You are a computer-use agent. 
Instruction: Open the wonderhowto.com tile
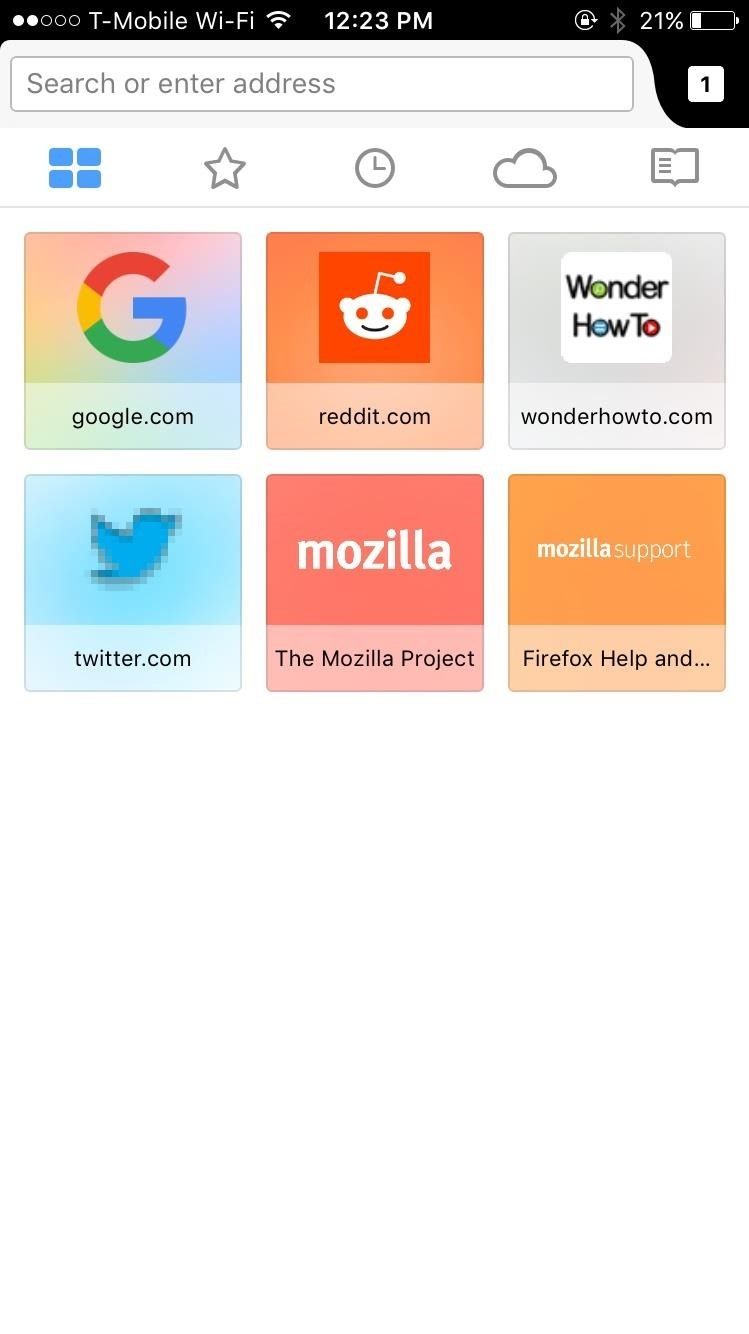(x=616, y=341)
